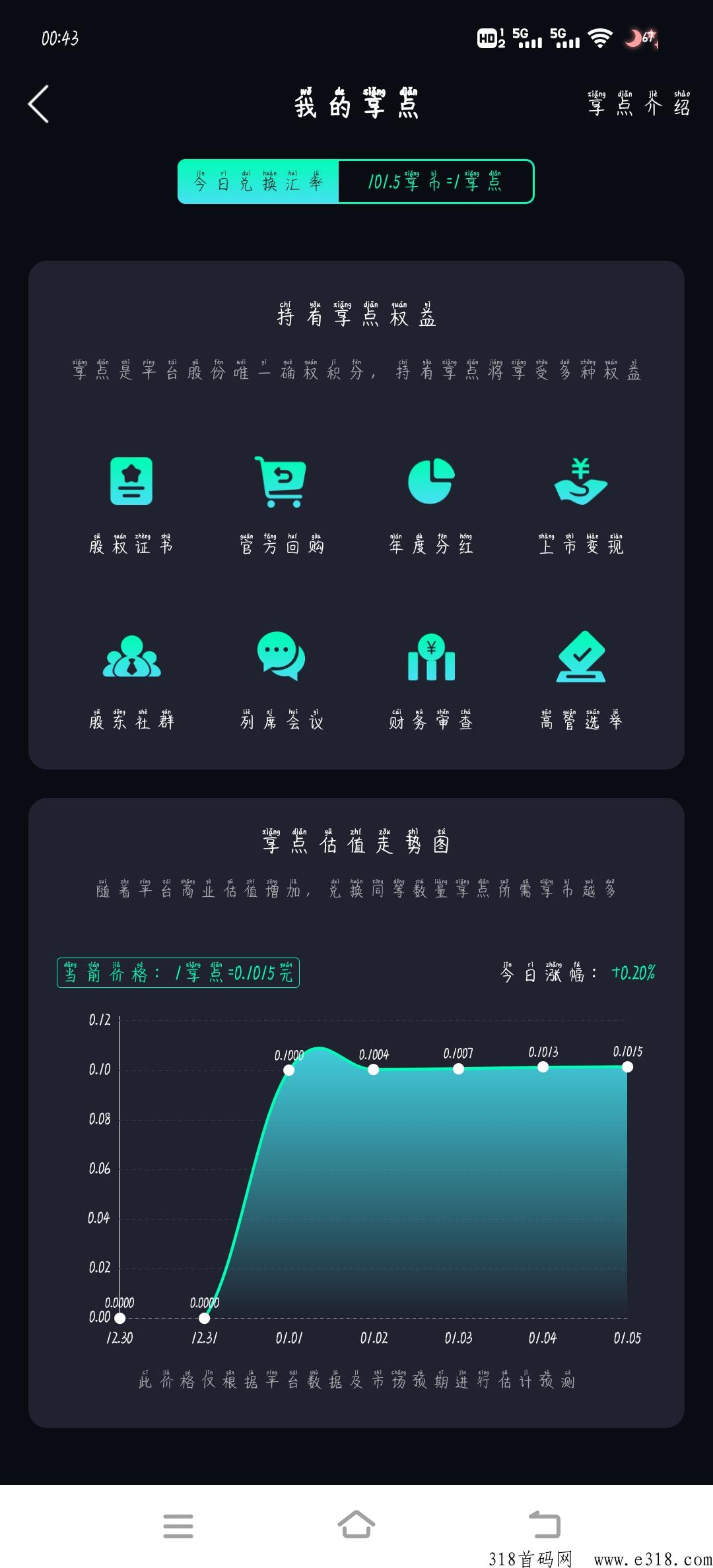The image size is (713, 1568).
Task: Open 列席会议 benefit
Action: (281, 681)
